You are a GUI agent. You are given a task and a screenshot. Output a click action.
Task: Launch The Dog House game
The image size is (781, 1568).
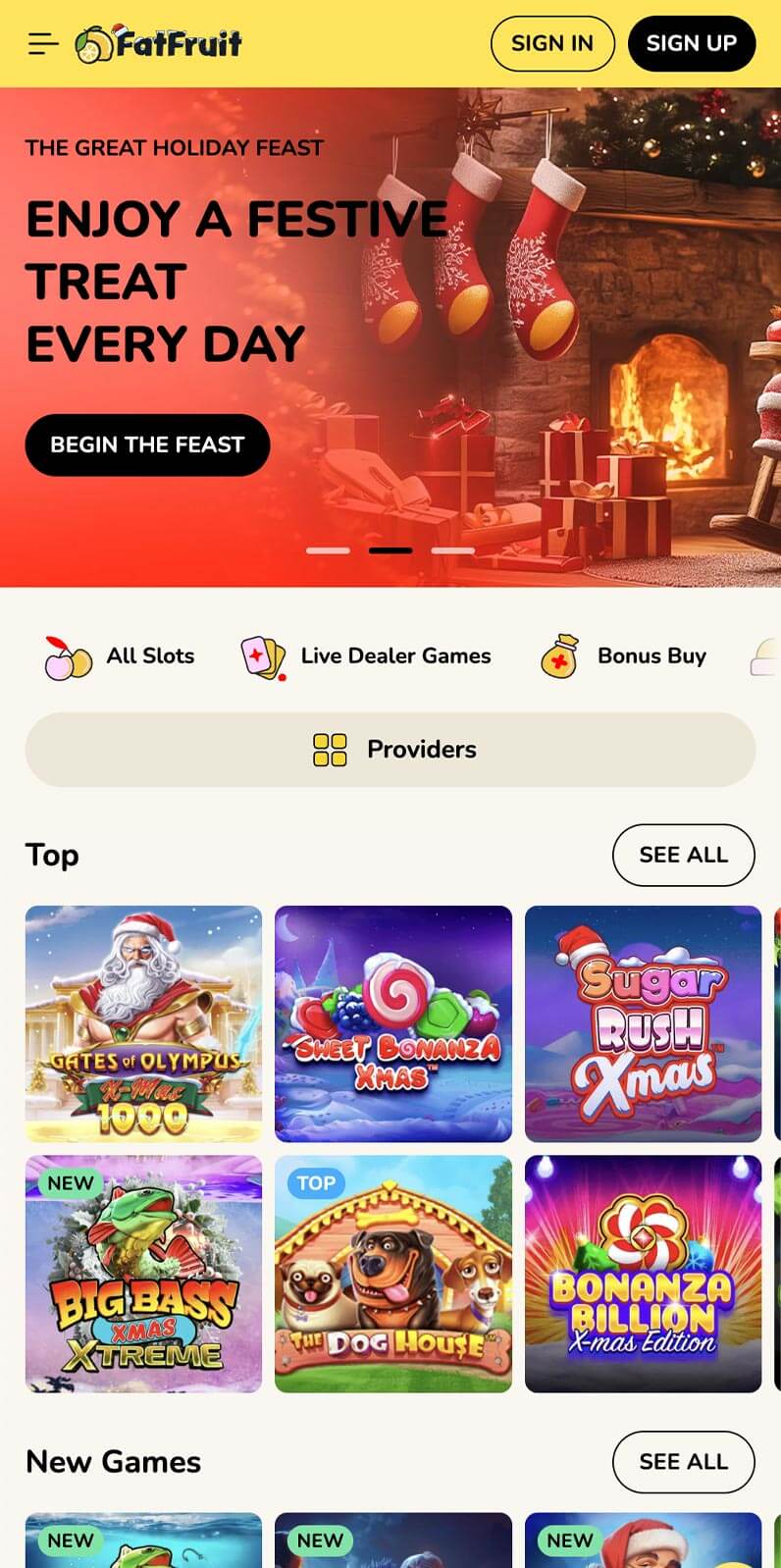393,1274
